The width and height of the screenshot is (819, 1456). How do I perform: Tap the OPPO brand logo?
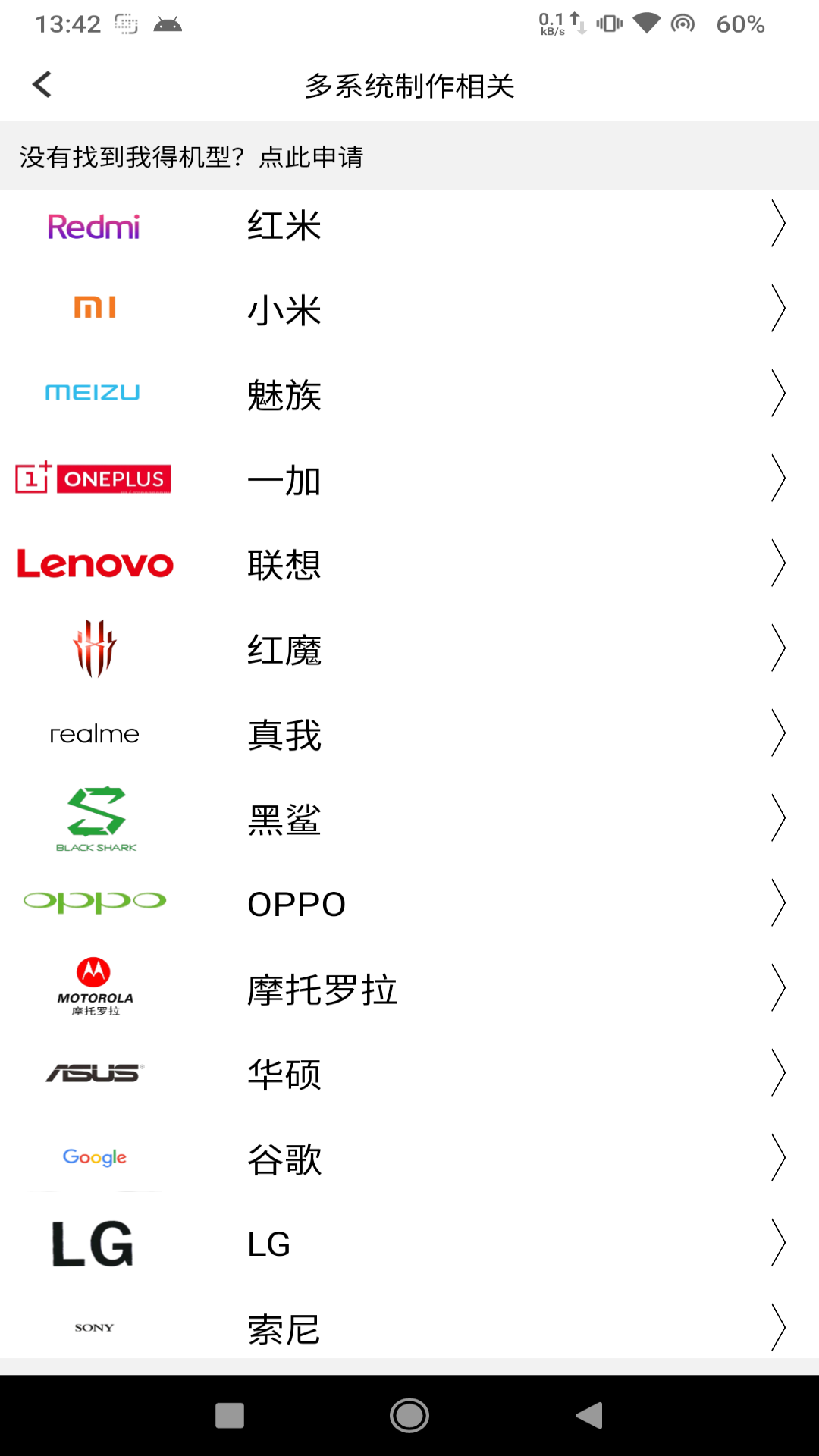click(x=93, y=901)
